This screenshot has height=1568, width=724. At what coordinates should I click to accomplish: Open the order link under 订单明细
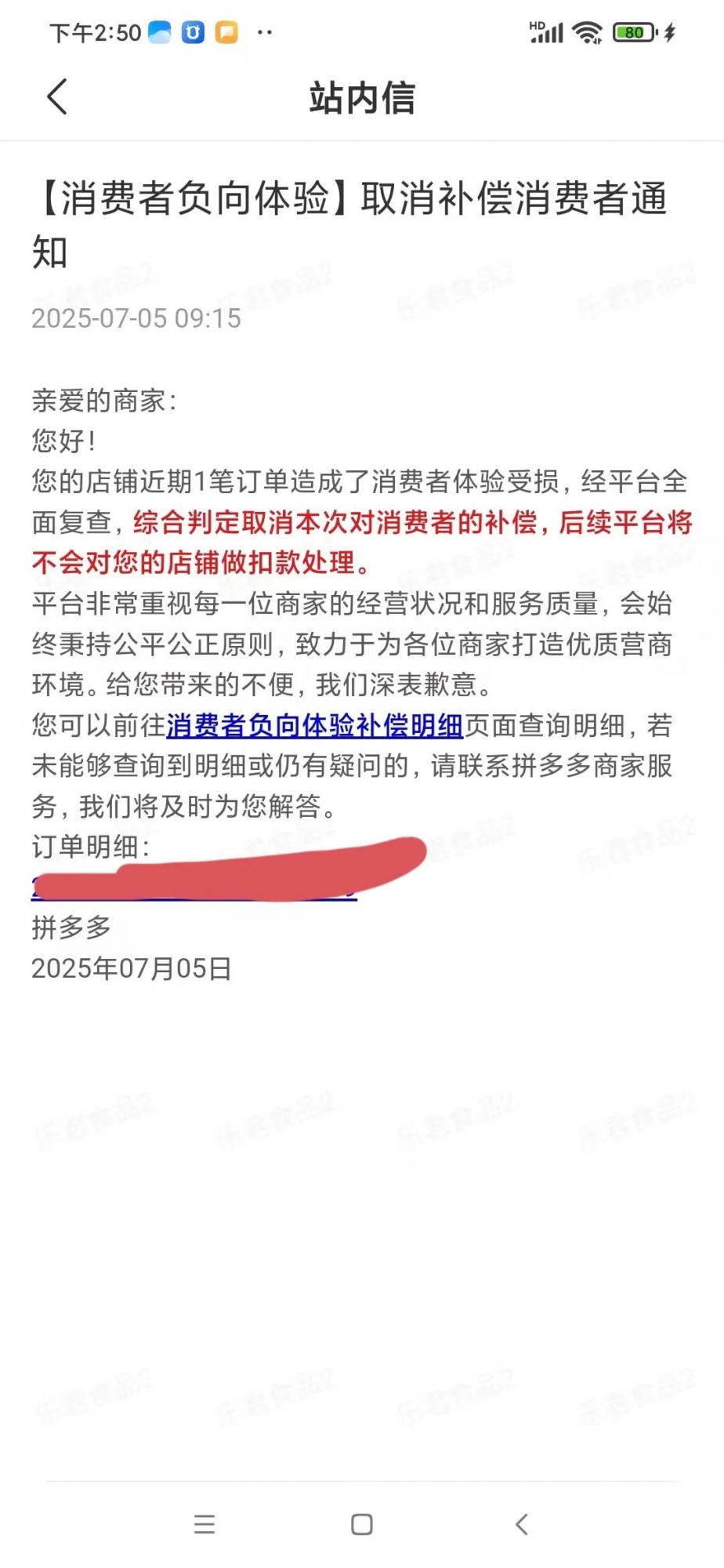point(196,887)
